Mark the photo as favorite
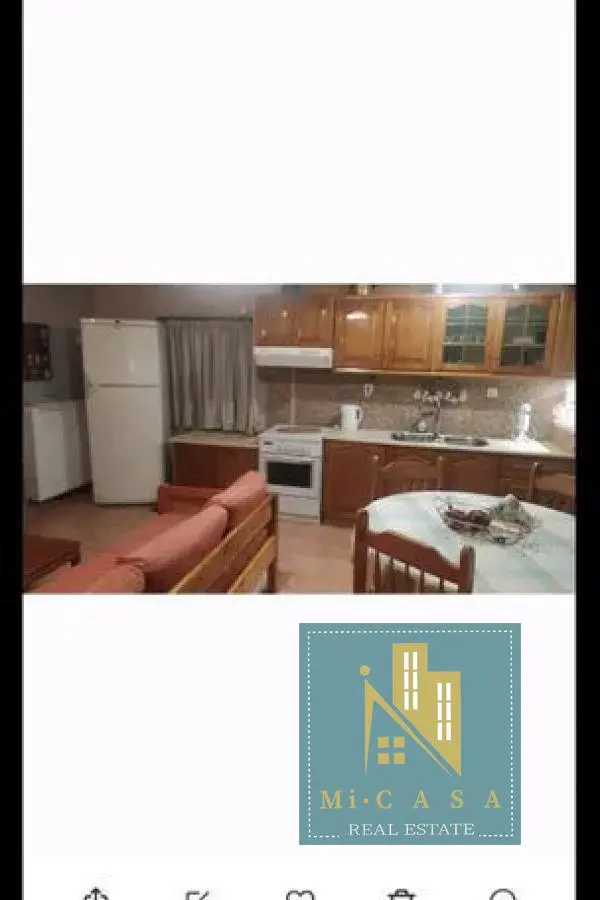This screenshot has height=900, width=600. (300, 894)
